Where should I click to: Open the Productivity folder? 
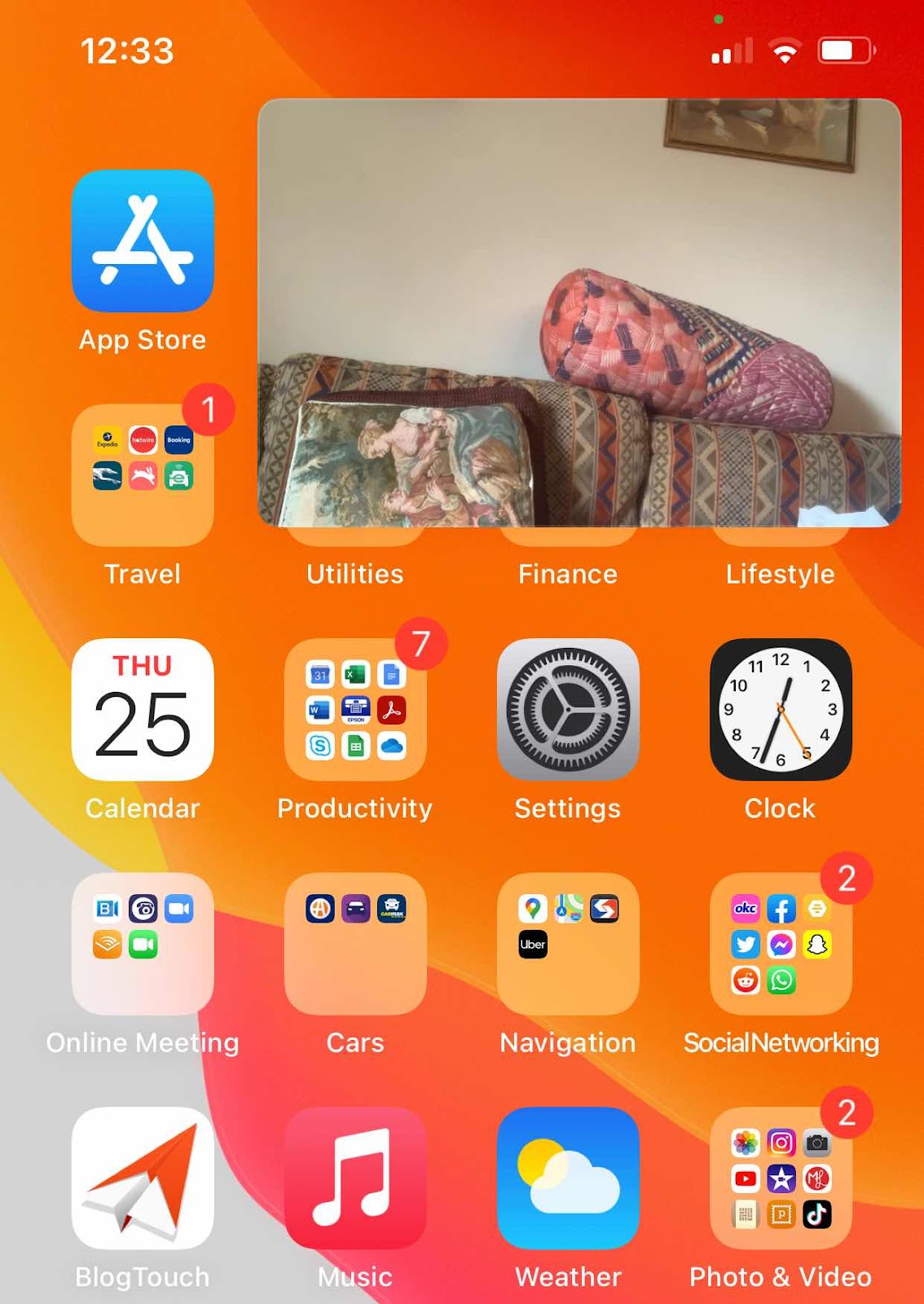point(355,709)
